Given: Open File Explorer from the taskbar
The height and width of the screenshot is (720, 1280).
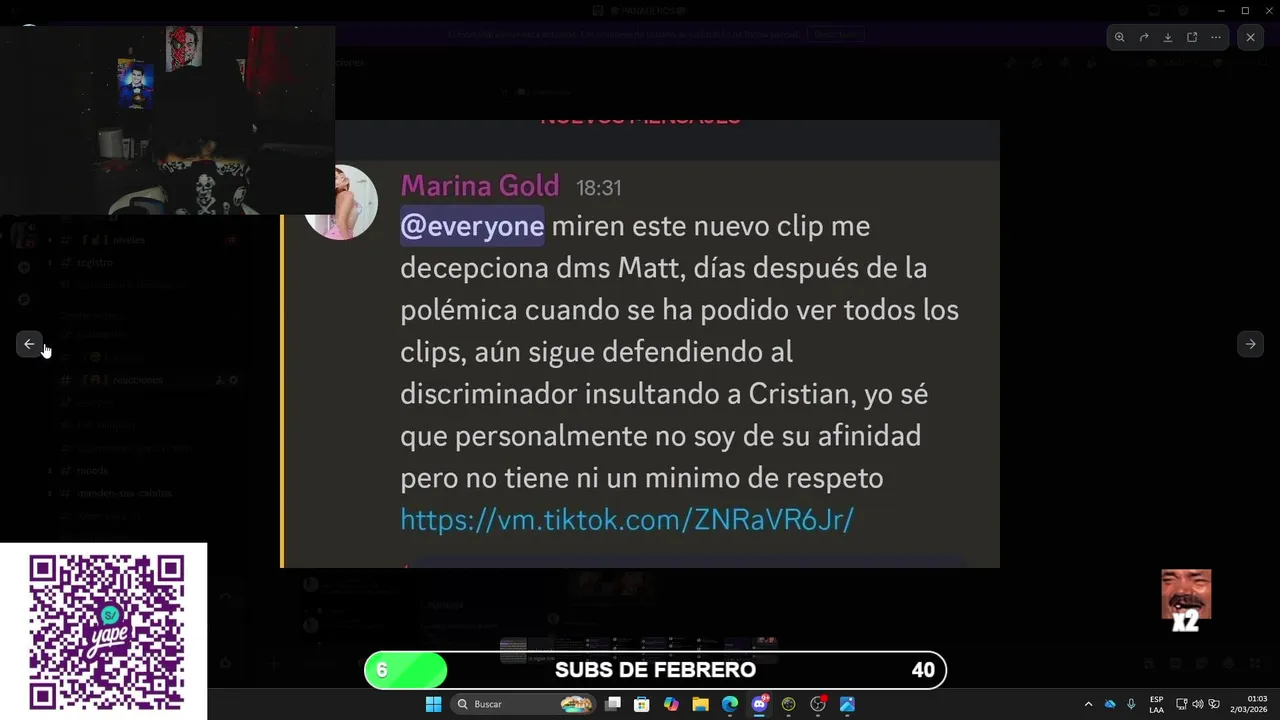Looking at the screenshot, I should coord(700,704).
